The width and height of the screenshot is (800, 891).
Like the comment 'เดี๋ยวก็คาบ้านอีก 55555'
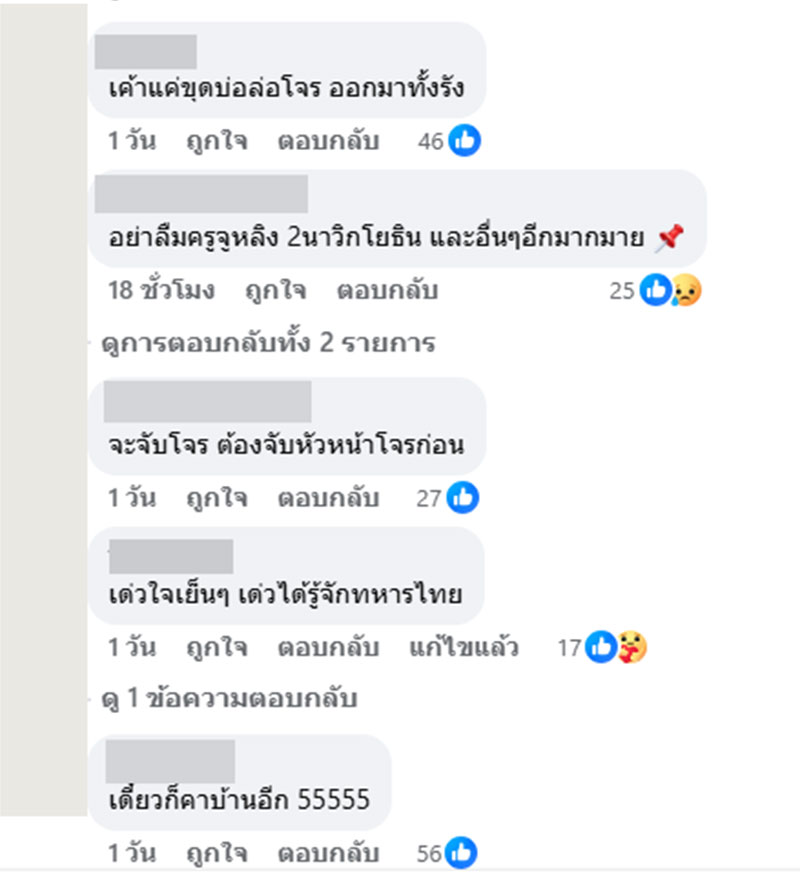pos(217,854)
